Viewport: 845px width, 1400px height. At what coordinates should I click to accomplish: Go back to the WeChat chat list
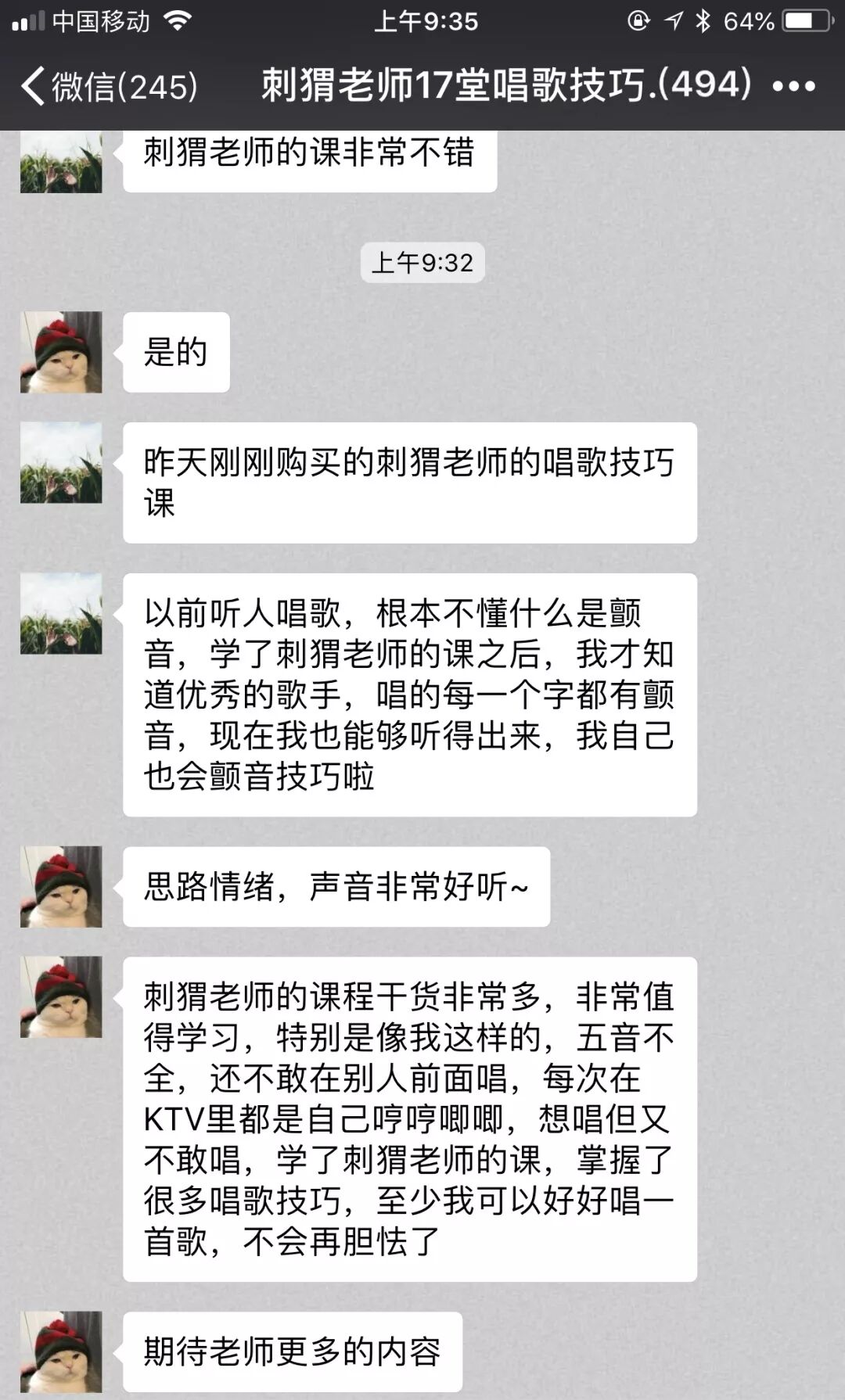[108, 86]
